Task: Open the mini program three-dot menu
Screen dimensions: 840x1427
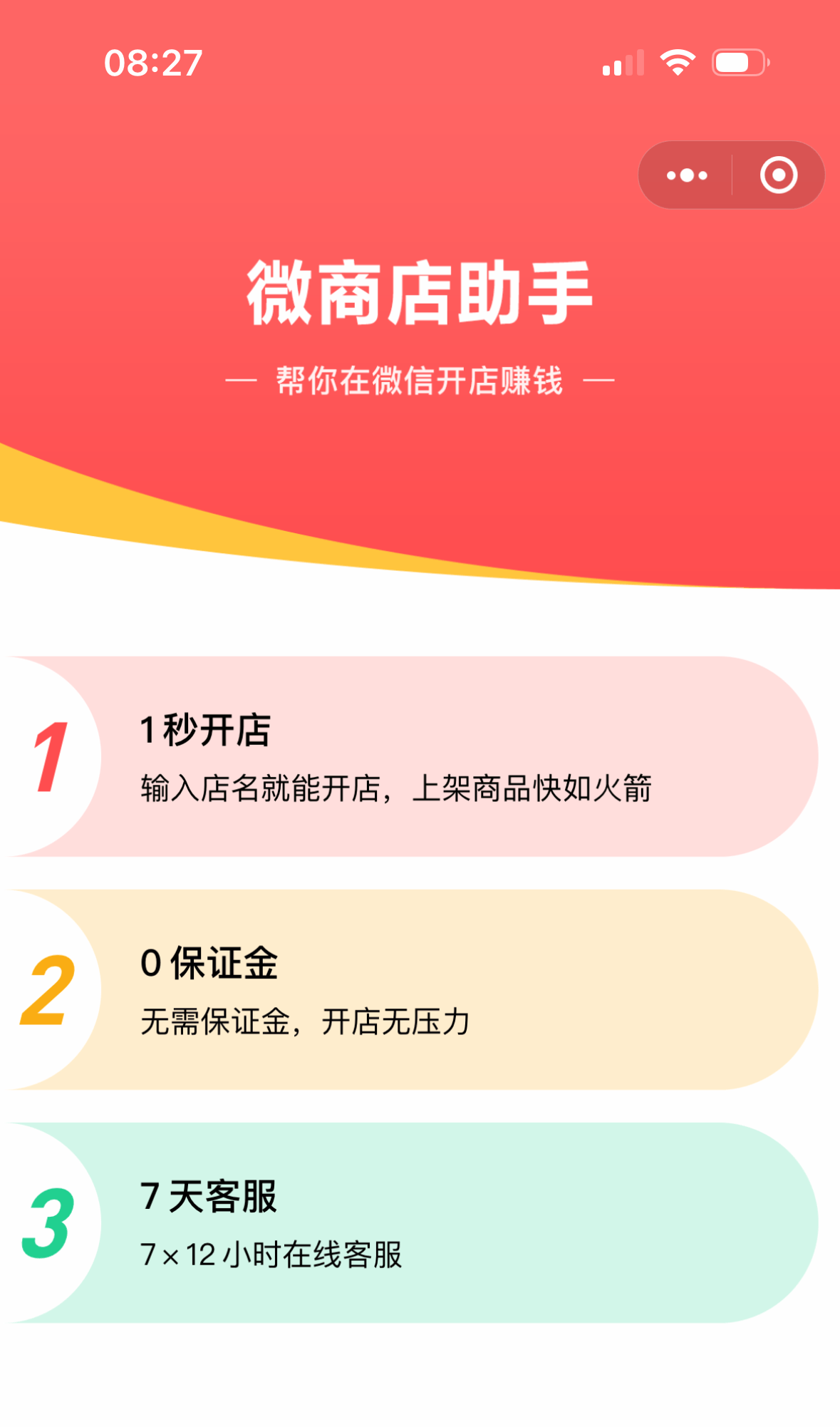Action: [687, 175]
